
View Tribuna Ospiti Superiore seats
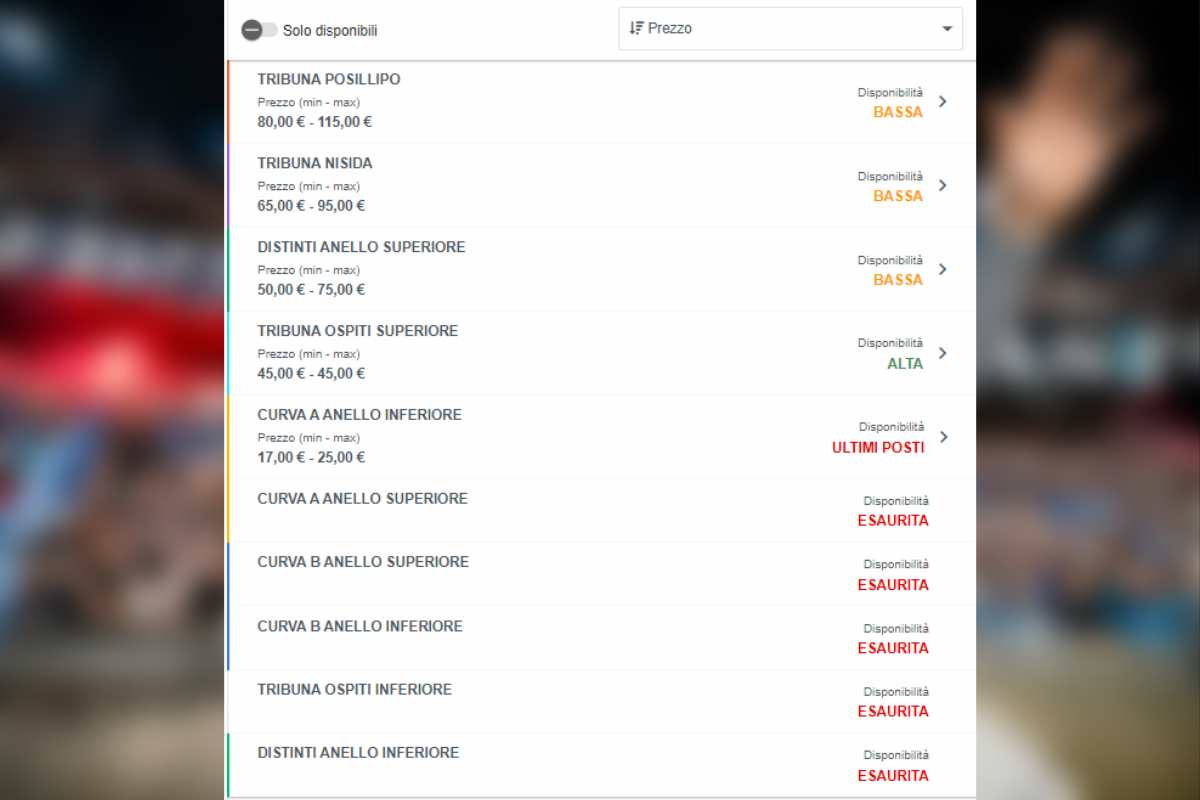pyautogui.click(x=600, y=353)
